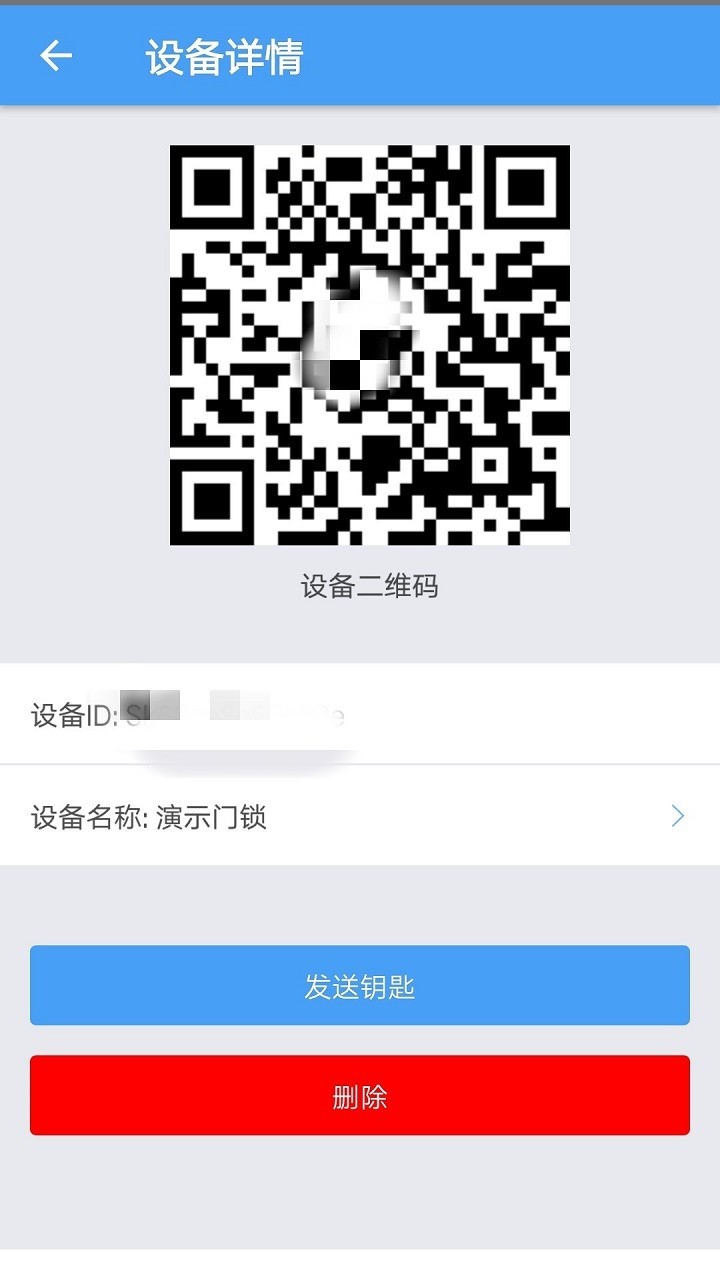Tap the blurred device ID value
The height and width of the screenshot is (1280, 720).
point(230,710)
